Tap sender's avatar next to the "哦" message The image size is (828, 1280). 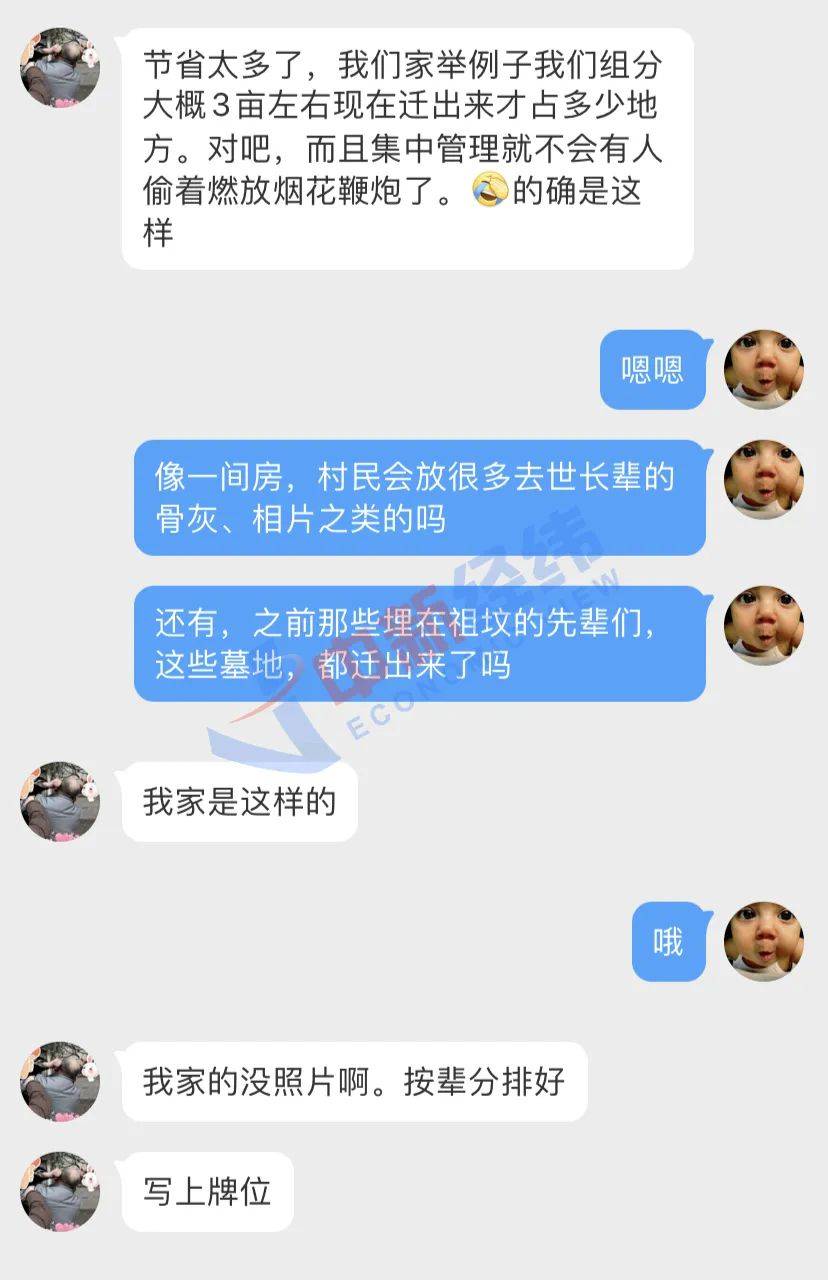764,941
